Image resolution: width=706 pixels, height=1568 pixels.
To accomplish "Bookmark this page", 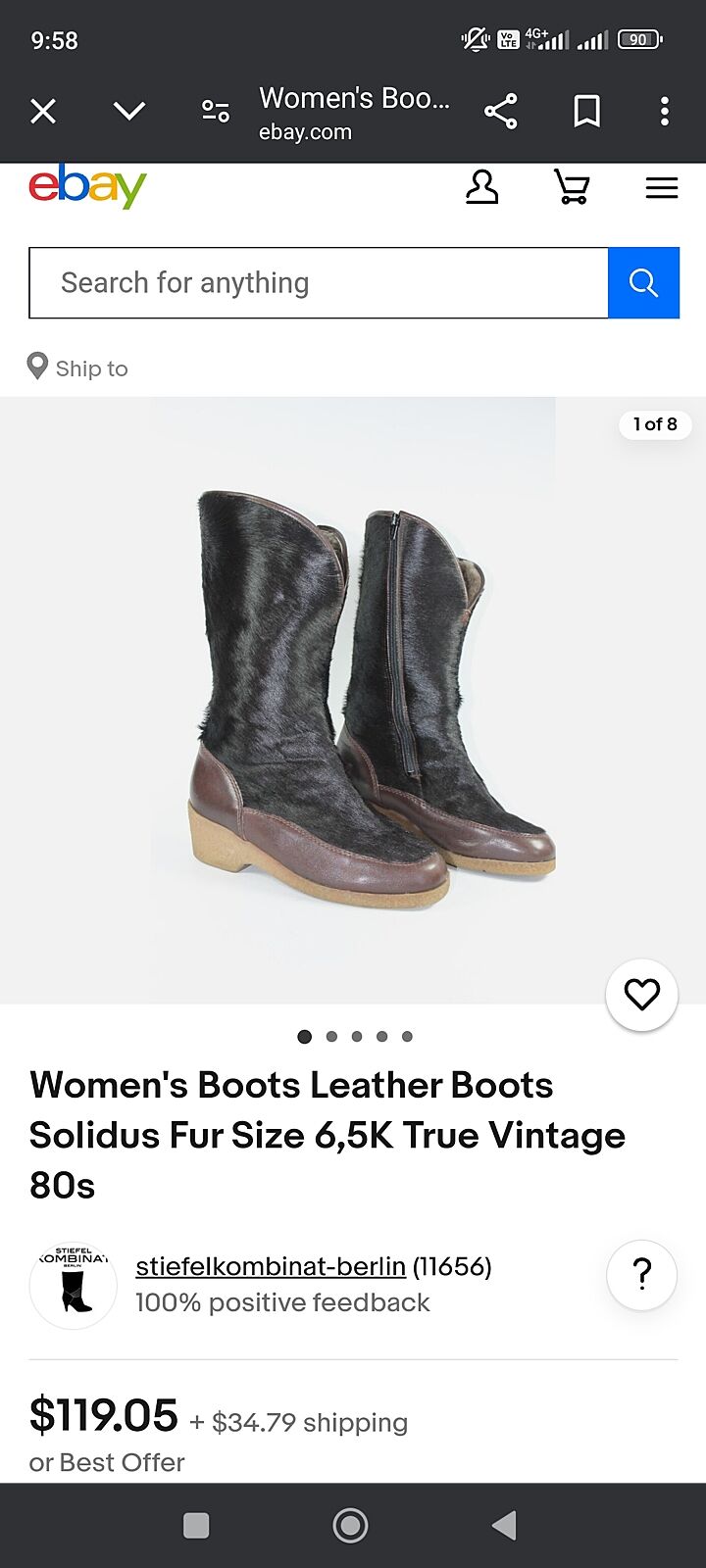I will coord(586,112).
